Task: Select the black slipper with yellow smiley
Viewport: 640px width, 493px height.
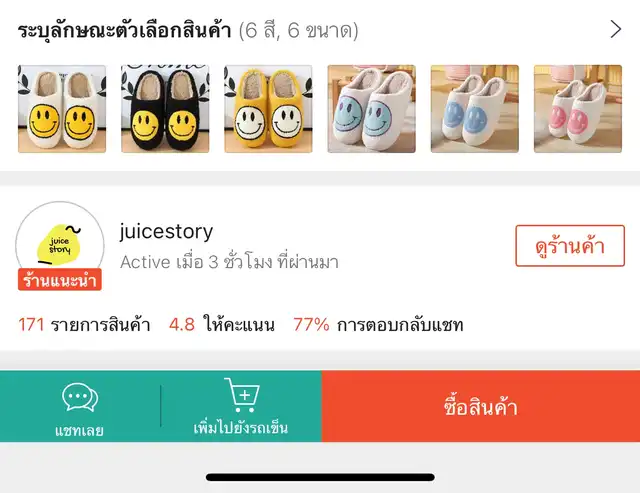Action: tap(165, 109)
